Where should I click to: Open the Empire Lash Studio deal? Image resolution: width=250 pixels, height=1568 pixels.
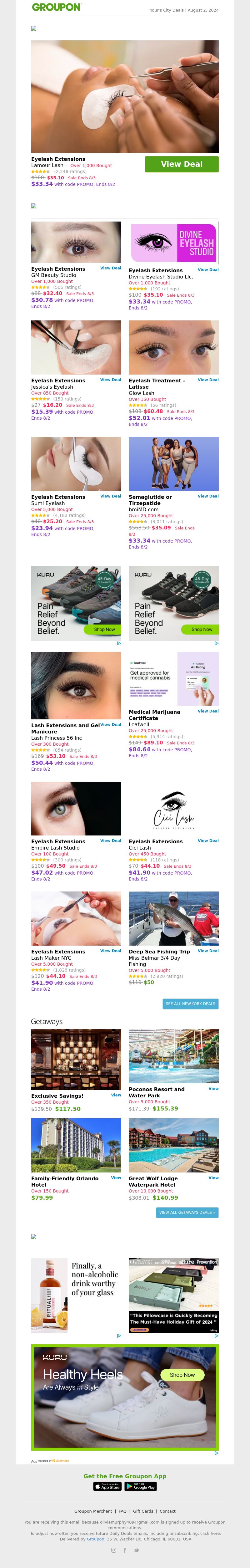tap(110, 840)
